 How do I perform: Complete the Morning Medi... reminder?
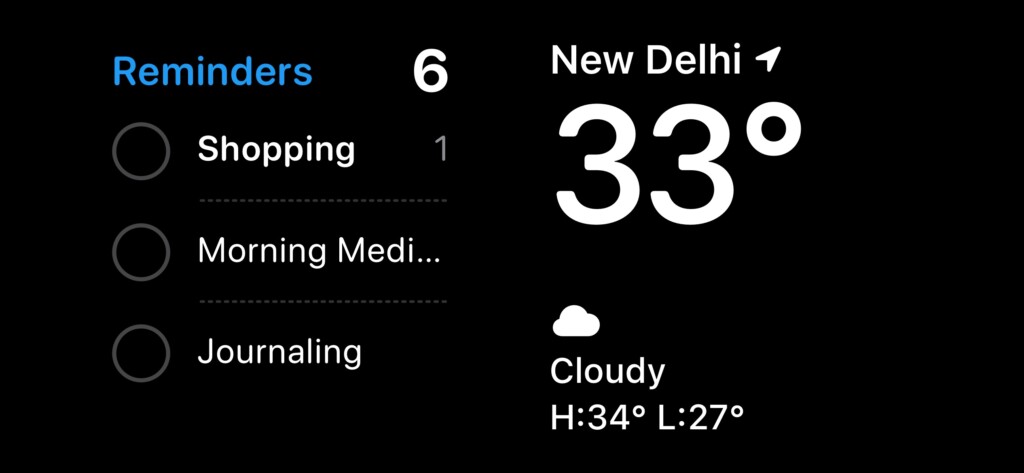click(x=141, y=251)
